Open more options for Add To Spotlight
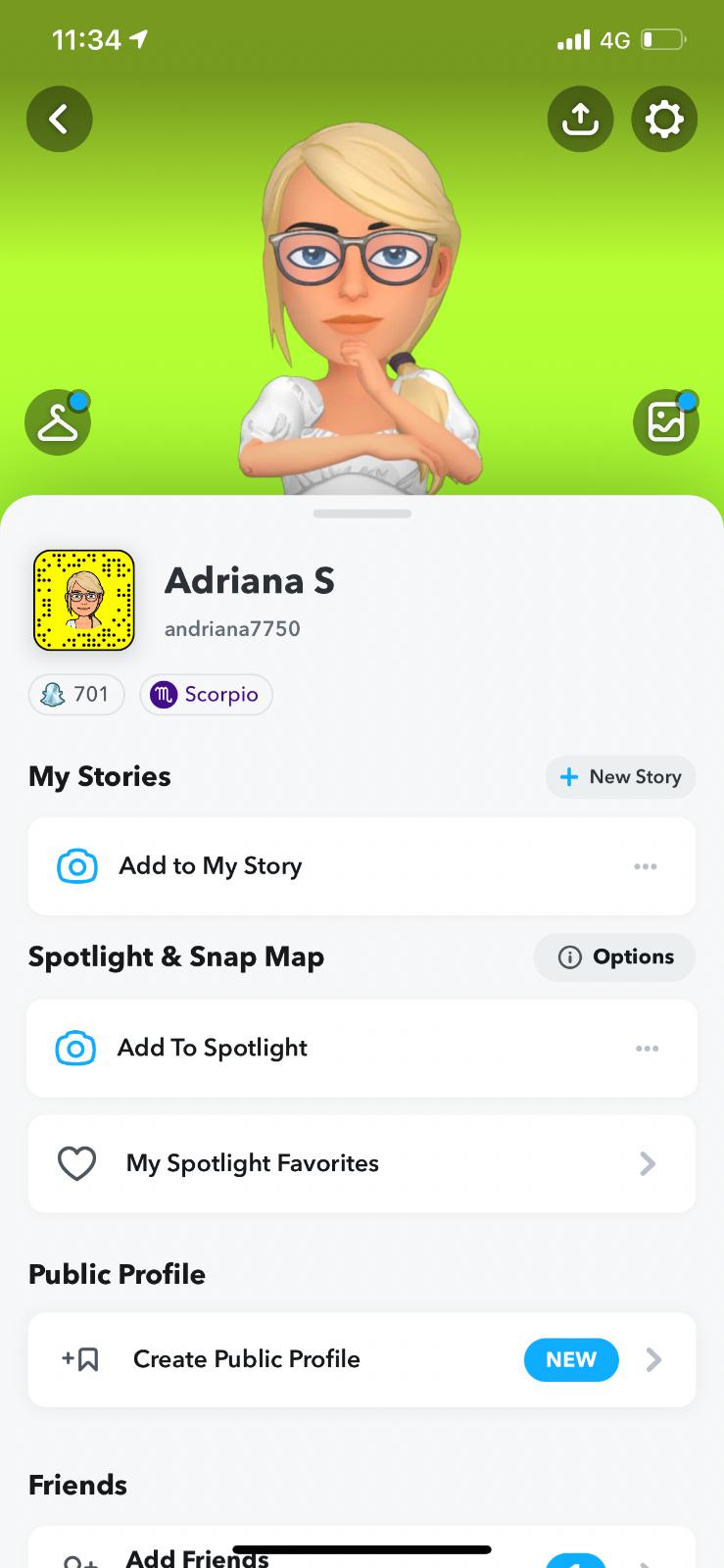The height and width of the screenshot is (1568, 724). (647, 1049)
